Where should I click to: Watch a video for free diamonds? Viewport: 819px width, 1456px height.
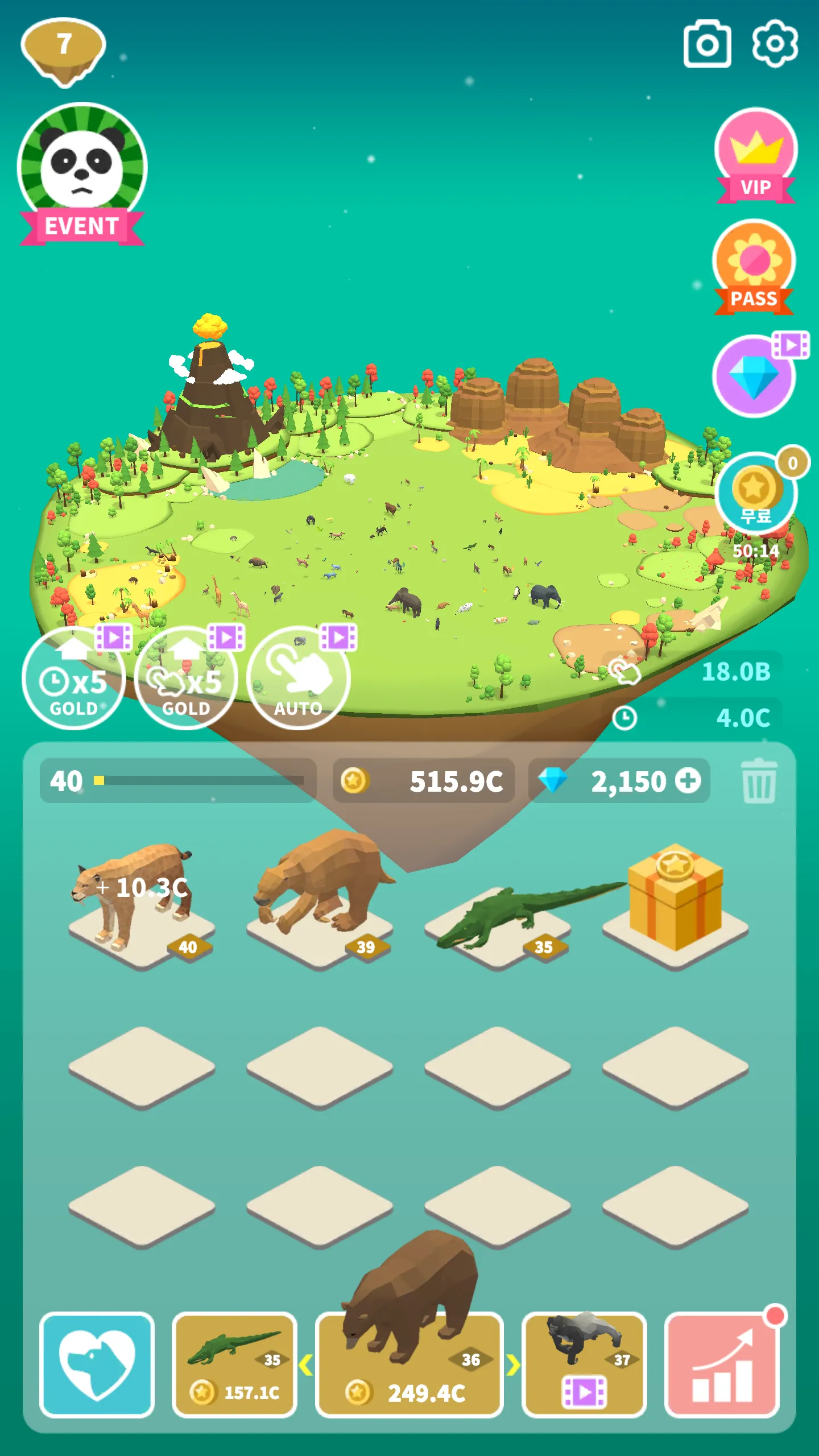pos(754,375)
